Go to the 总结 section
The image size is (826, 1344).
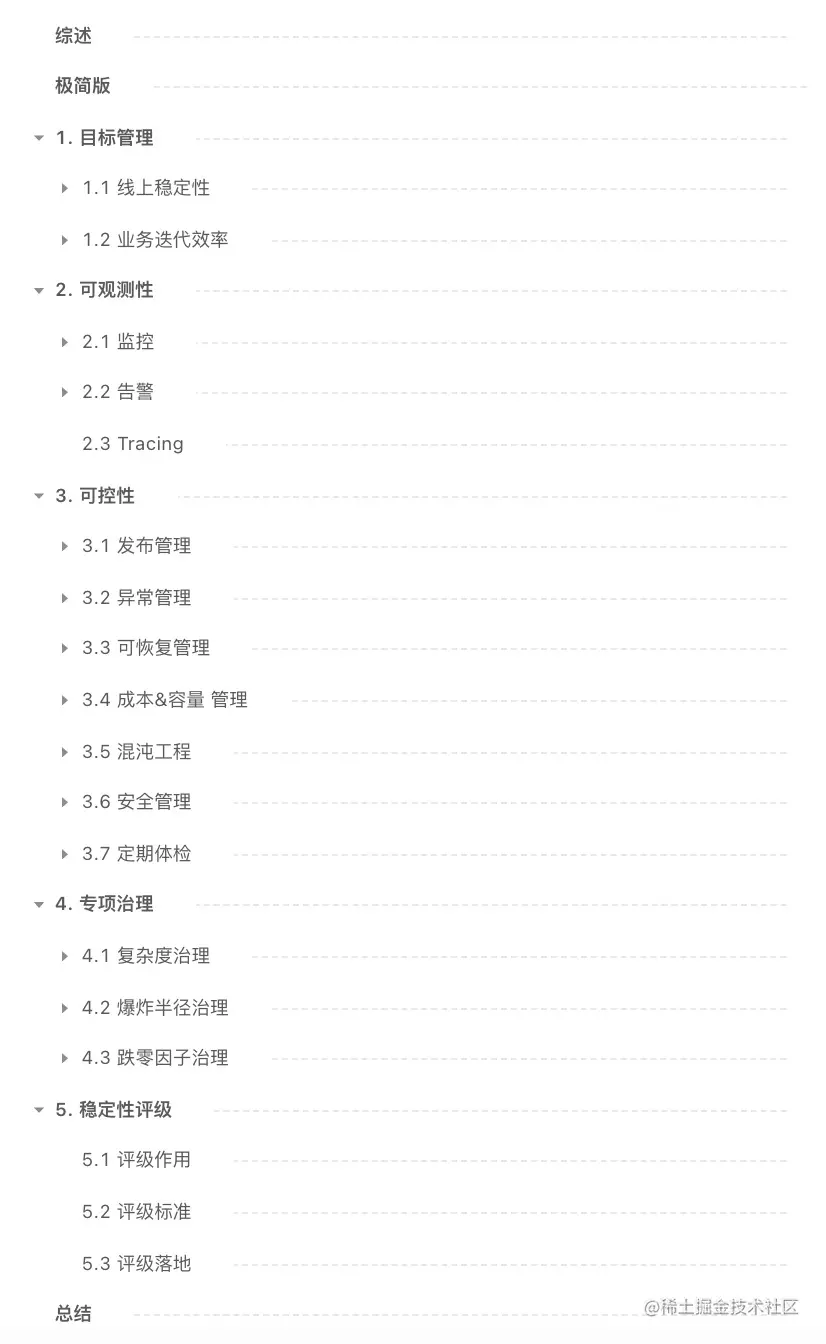coord(73,1314)
